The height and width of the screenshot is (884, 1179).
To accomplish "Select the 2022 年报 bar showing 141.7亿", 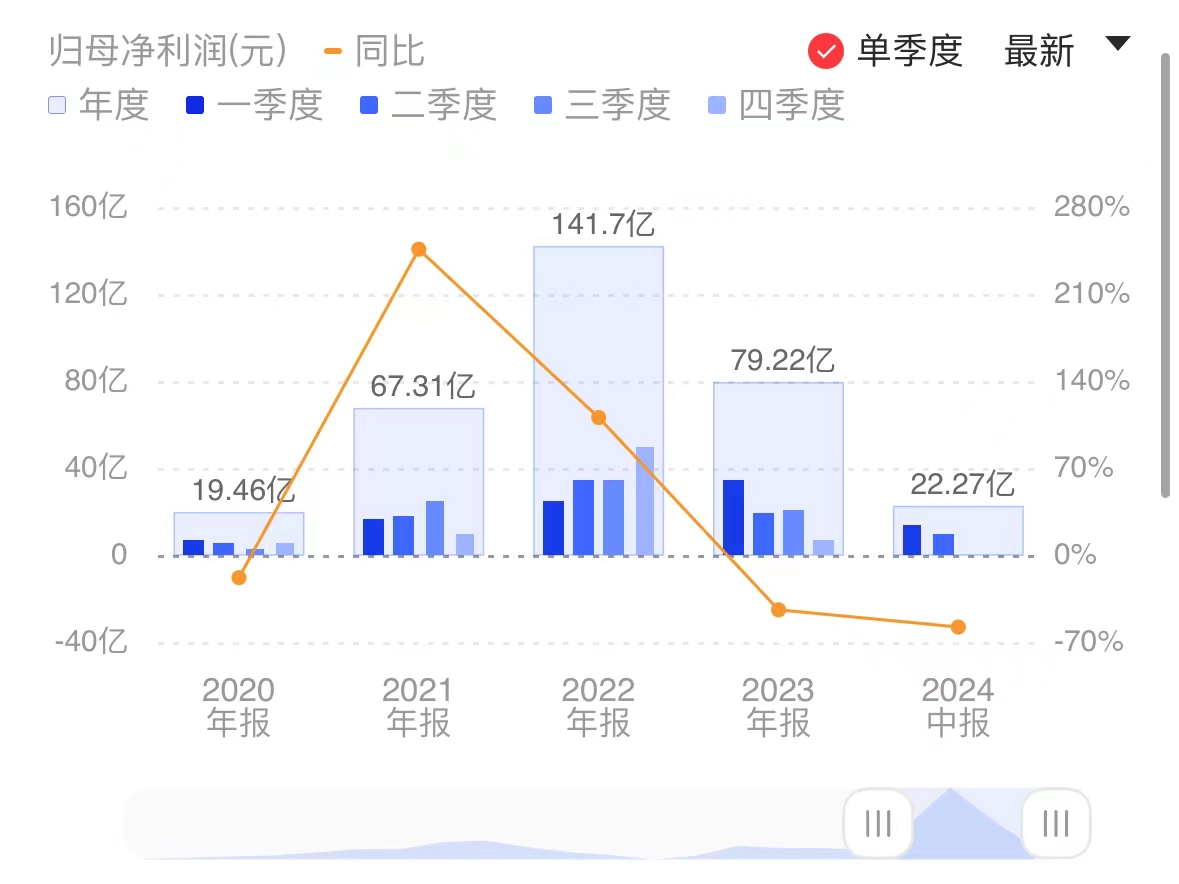I will [x=598, y=400].
